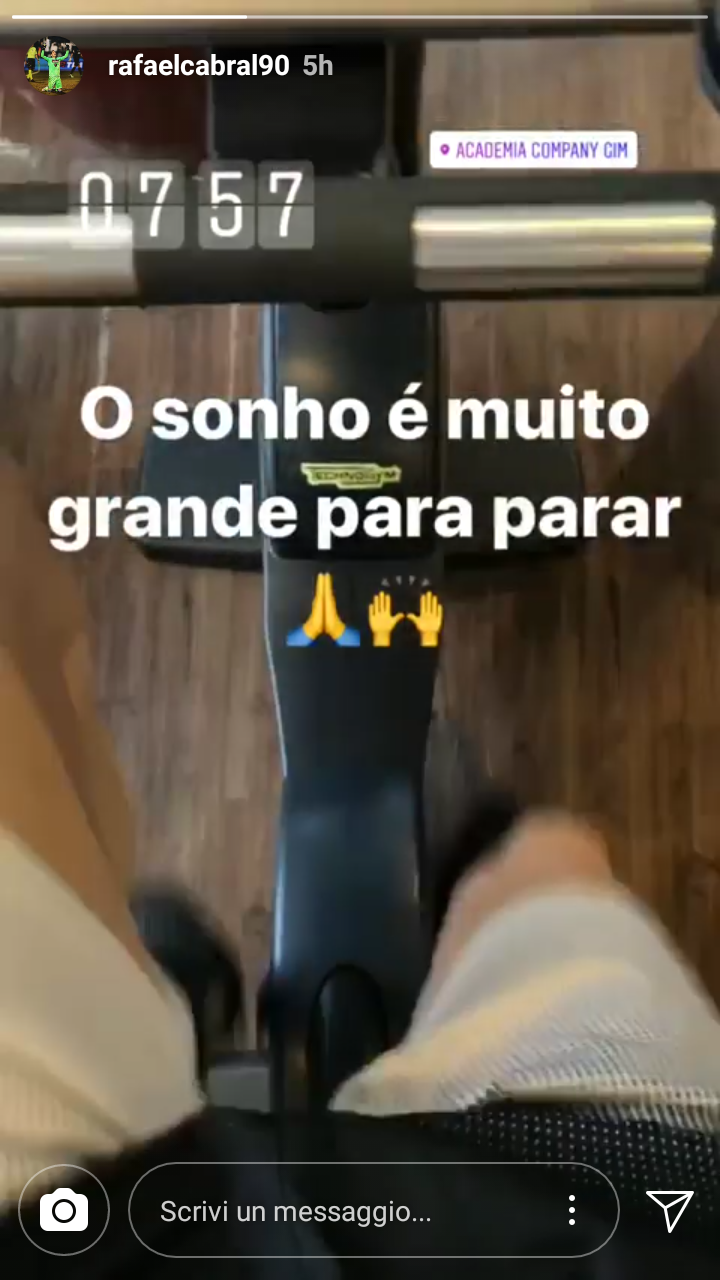The height and width of the screenshot is (1280, 720).
Task: Open the rafaelcabral90 username link
Action: coord(198,66)
